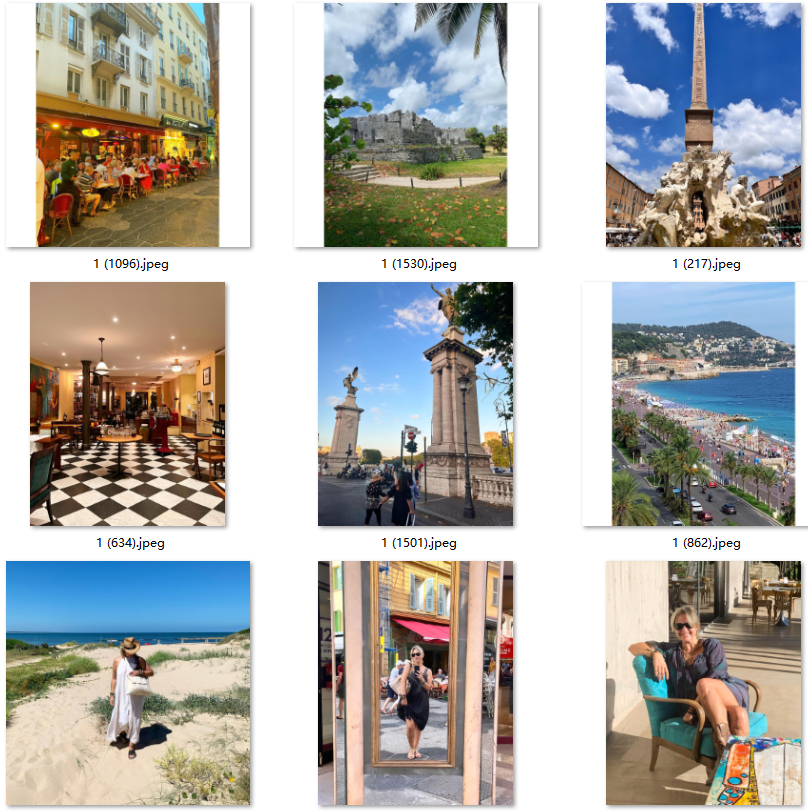Open image 1 (1530).jpeg

[415, 125]
